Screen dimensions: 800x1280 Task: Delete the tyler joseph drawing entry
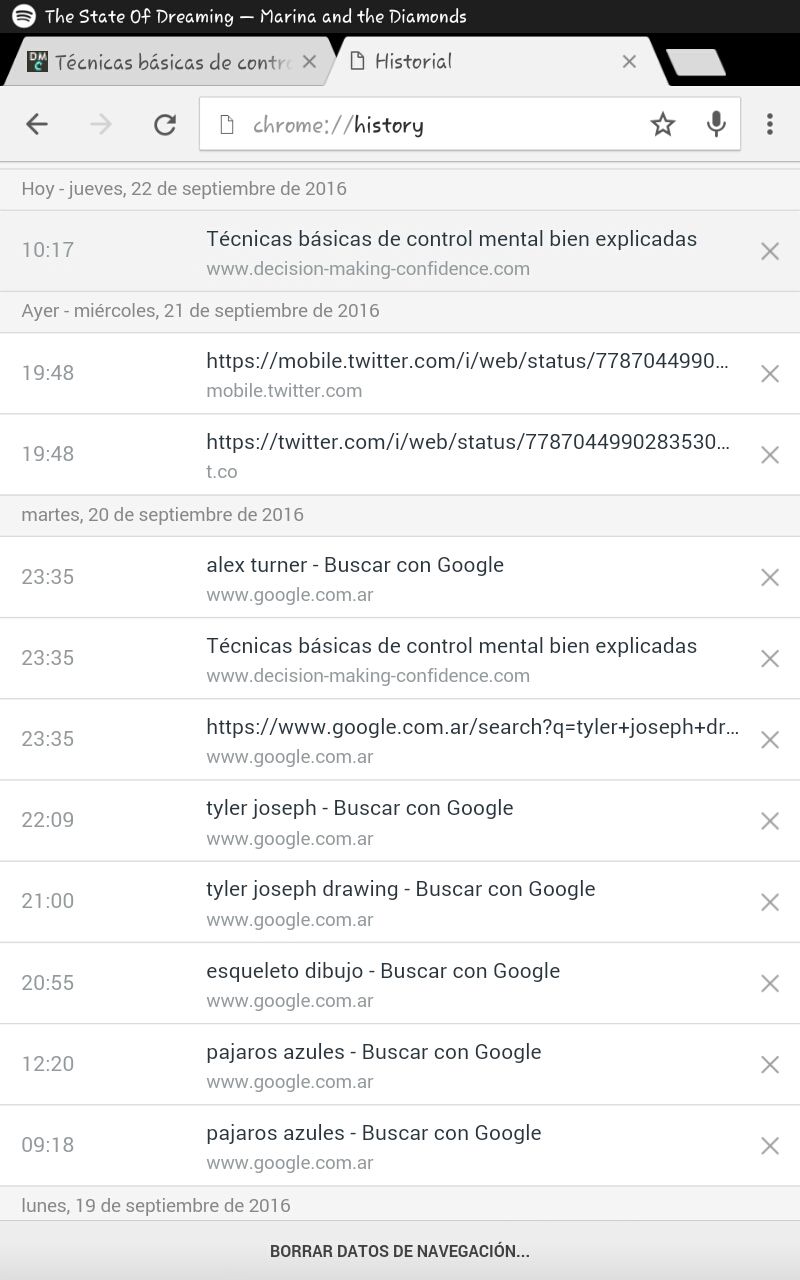click(x=770, y=902)
